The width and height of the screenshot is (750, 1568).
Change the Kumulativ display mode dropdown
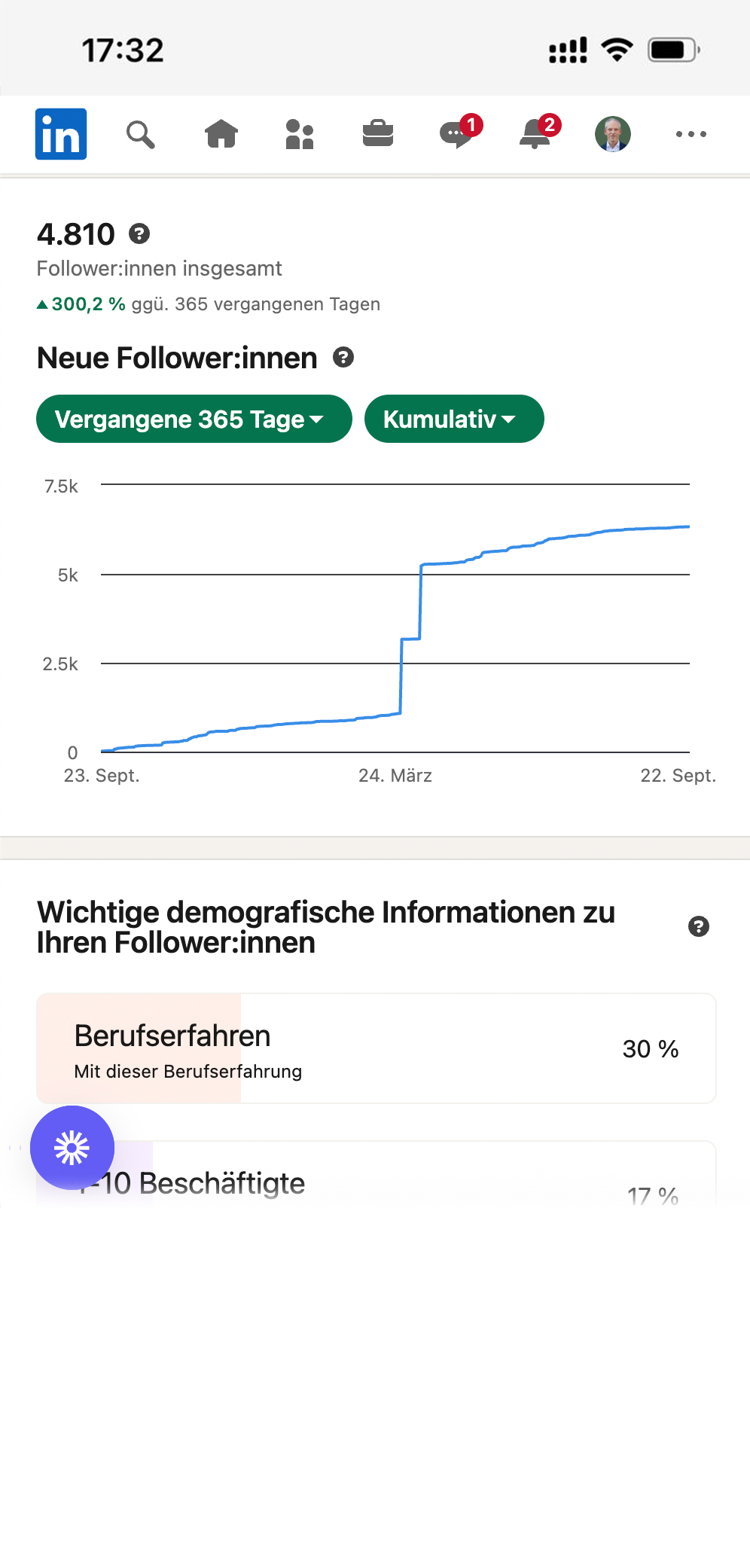point(454,419)
